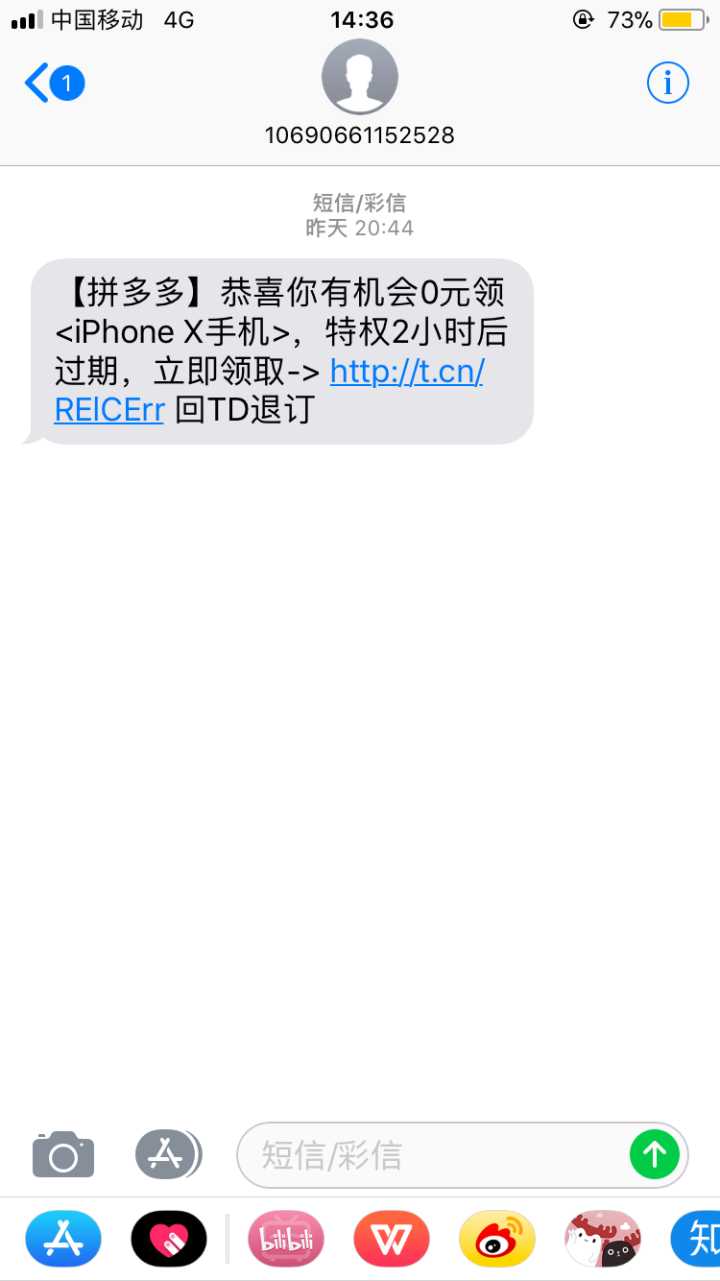This screenshot has width=720, height=1281.
Task: Open the App Store iMessage app
Action: (x=63, y=1239)
